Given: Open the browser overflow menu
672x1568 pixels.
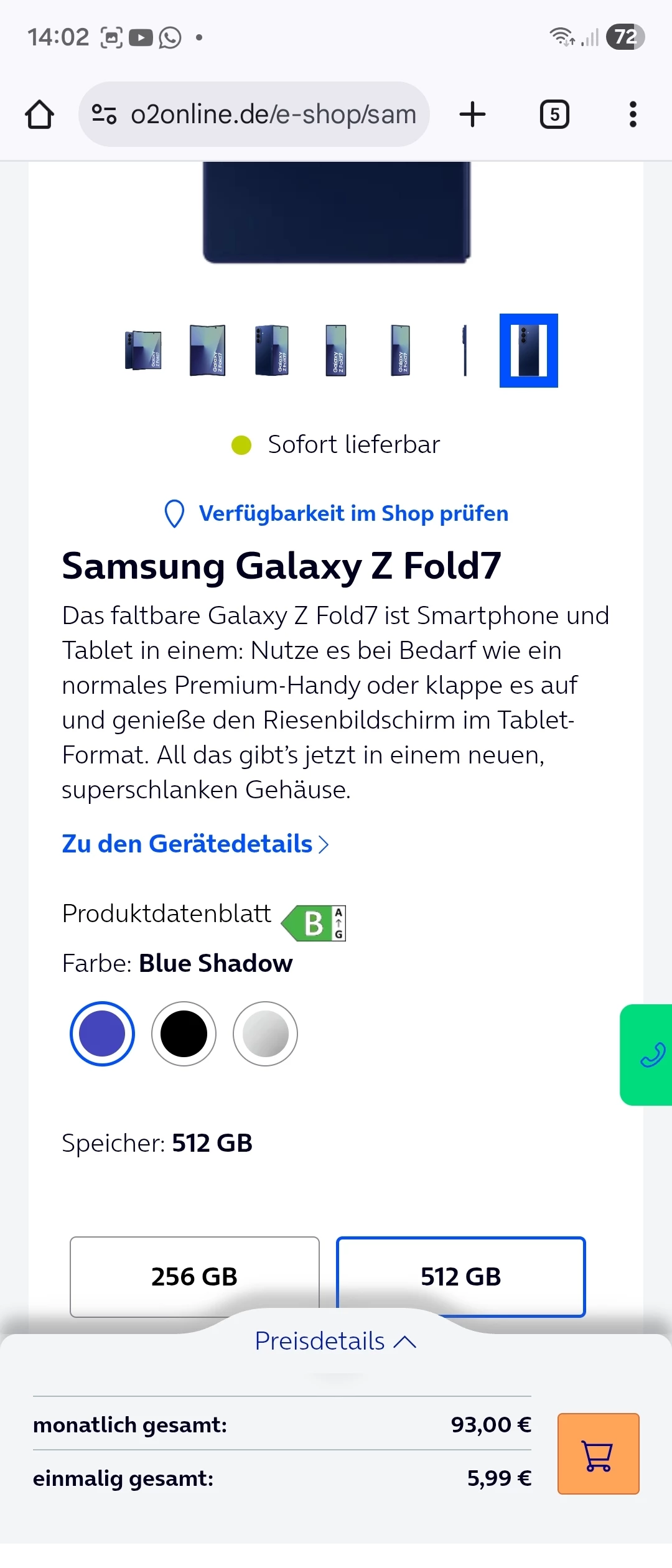Looking at the screenshot, I should [633, 114].
